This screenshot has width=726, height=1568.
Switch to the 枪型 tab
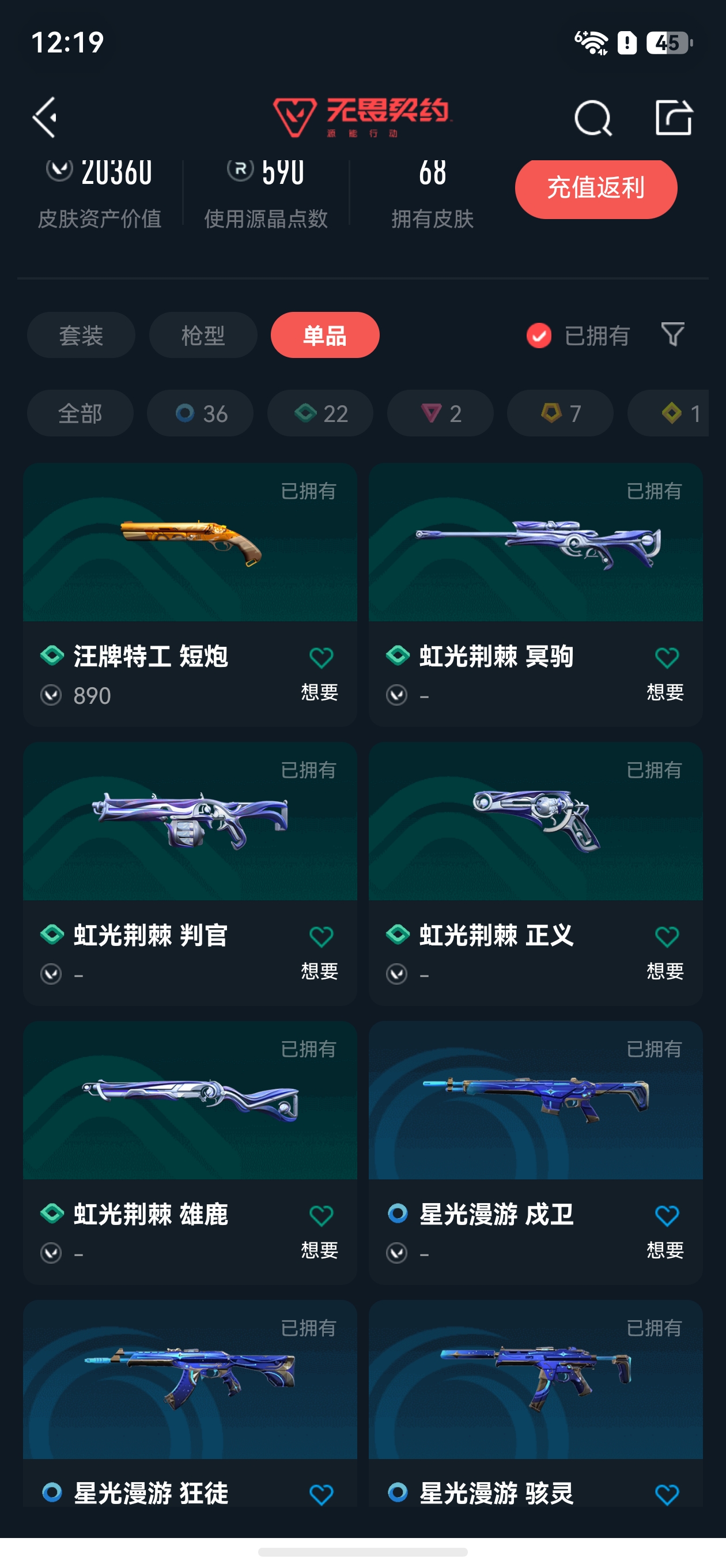coord(203,336)
